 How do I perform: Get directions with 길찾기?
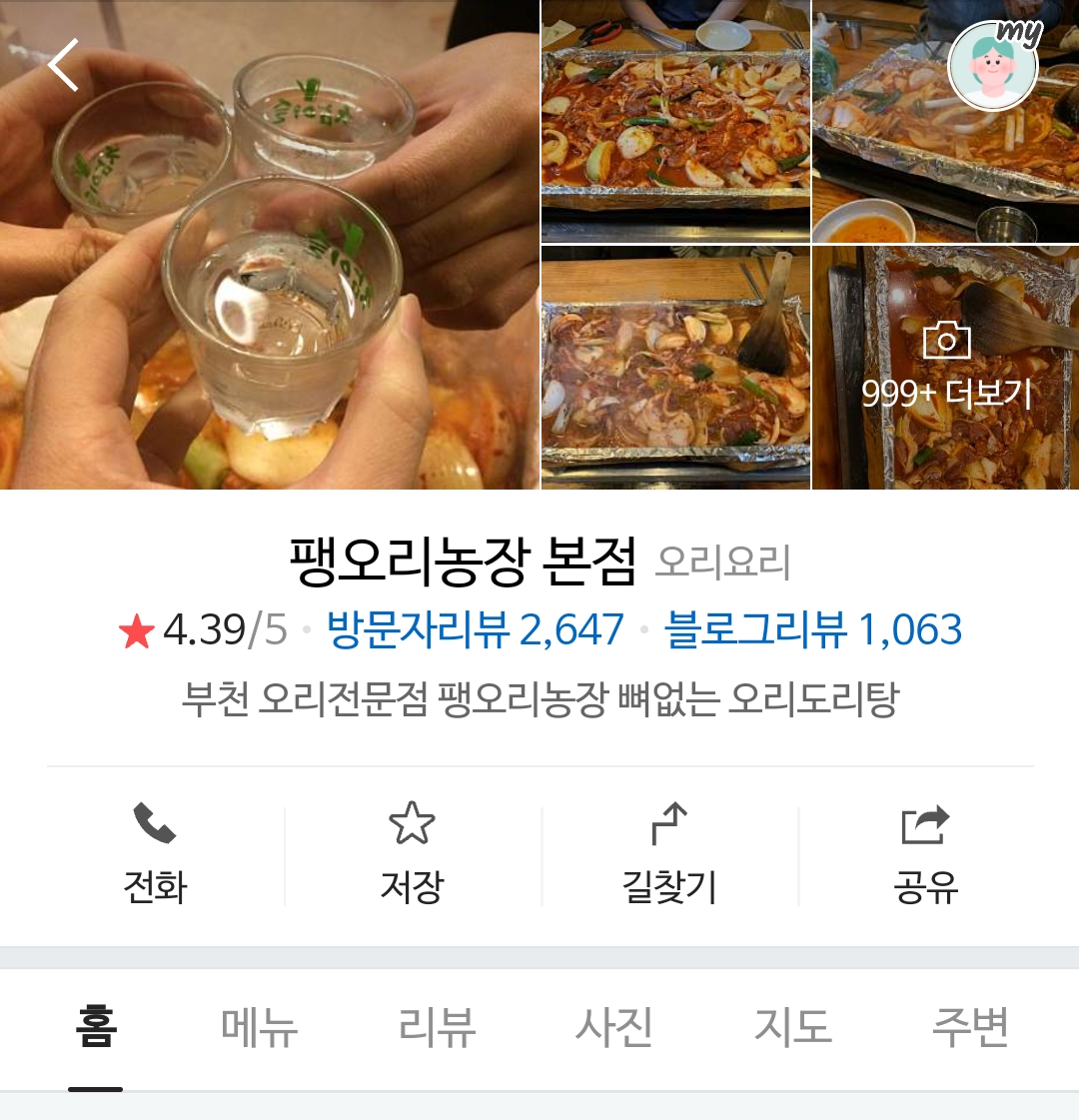668,854
